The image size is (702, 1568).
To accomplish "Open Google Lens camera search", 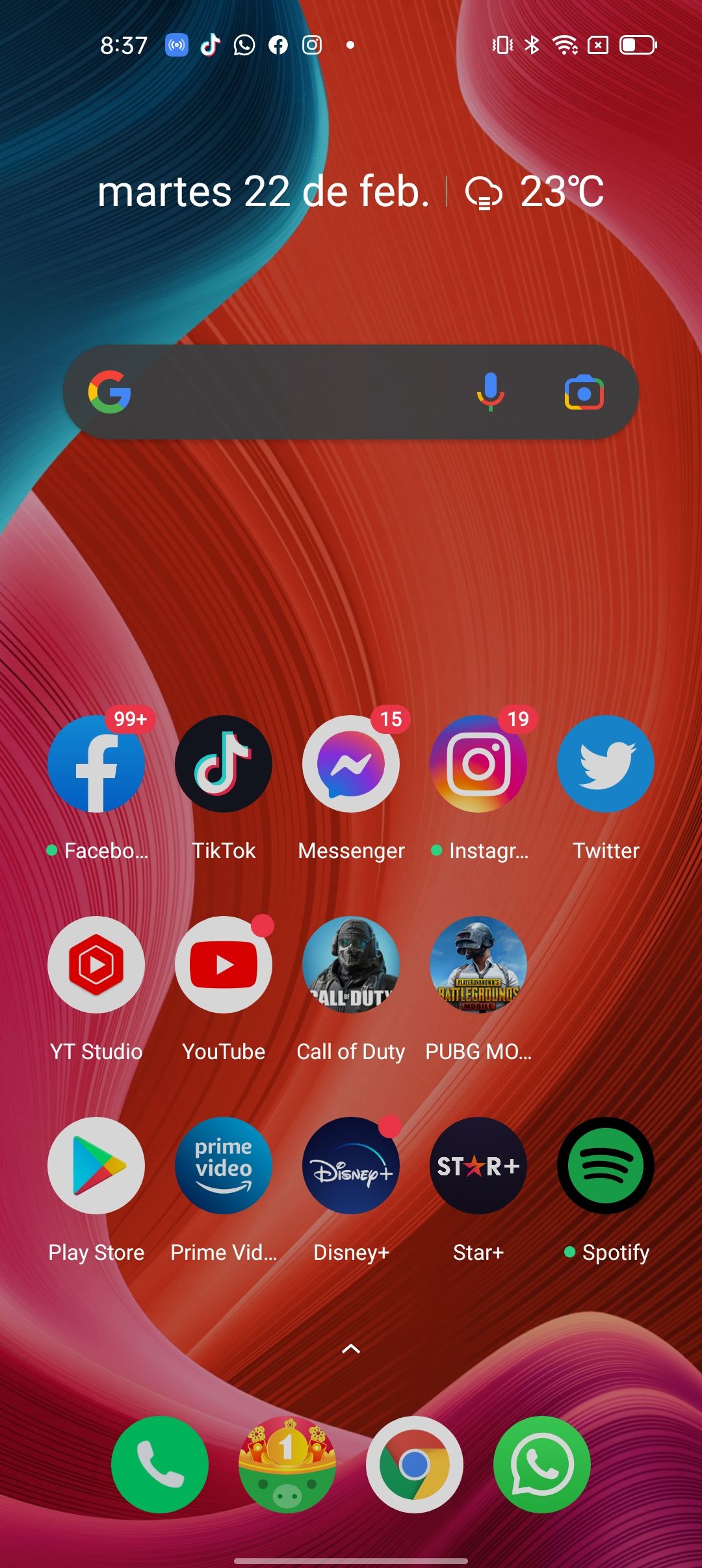I will click(584, 393).
